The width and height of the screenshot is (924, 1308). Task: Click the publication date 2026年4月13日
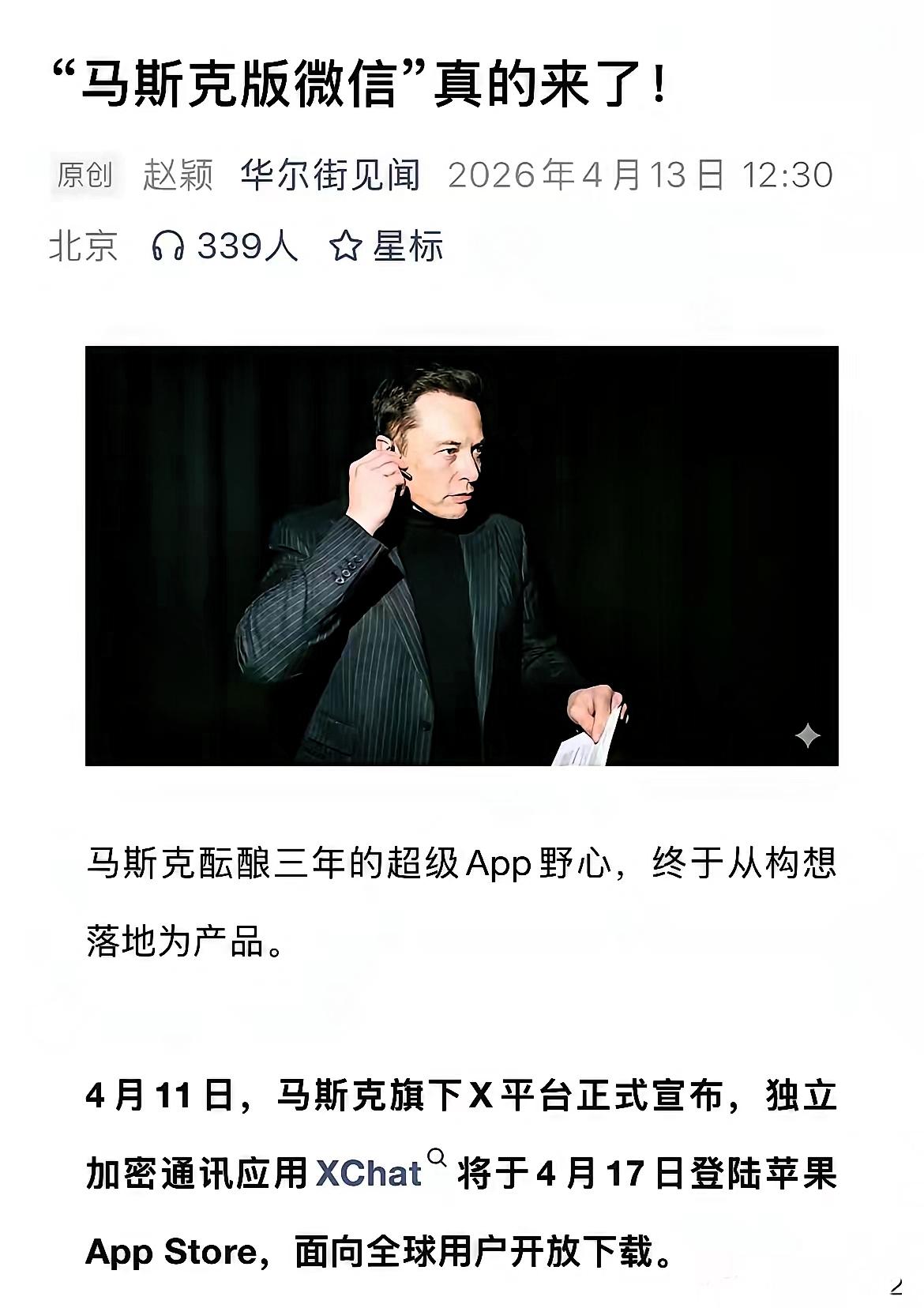click(588, 175)
